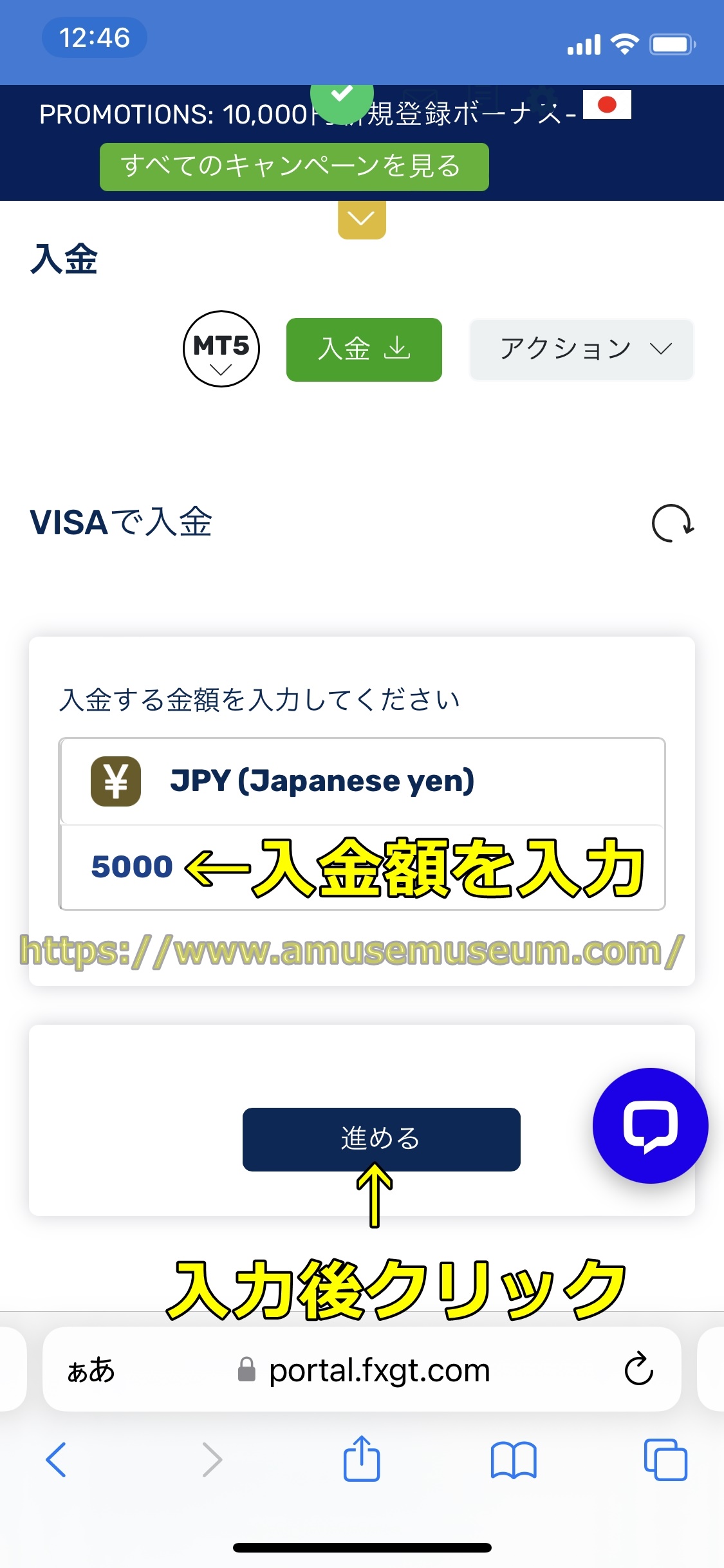
Task: Tap the portal.fxgt.com address bar
Action: pyautogui.click(x=378, y=1370)
